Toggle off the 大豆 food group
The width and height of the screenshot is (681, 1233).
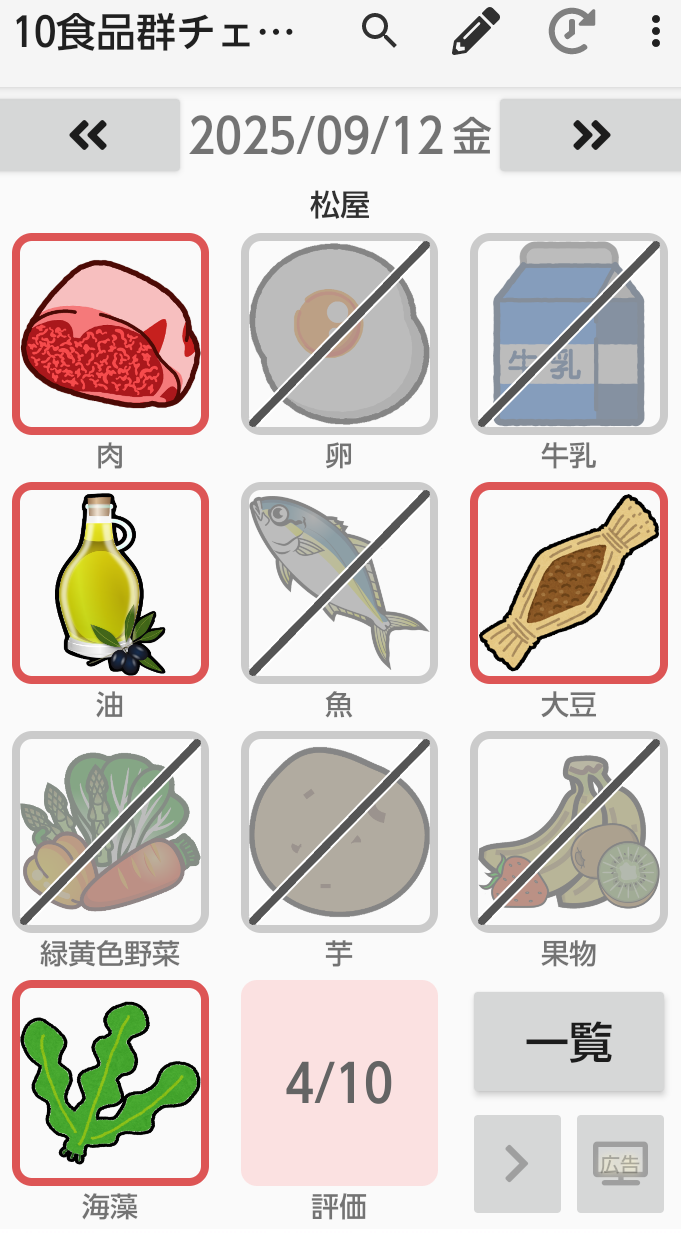pyautogui.click(x=568, y=582)
